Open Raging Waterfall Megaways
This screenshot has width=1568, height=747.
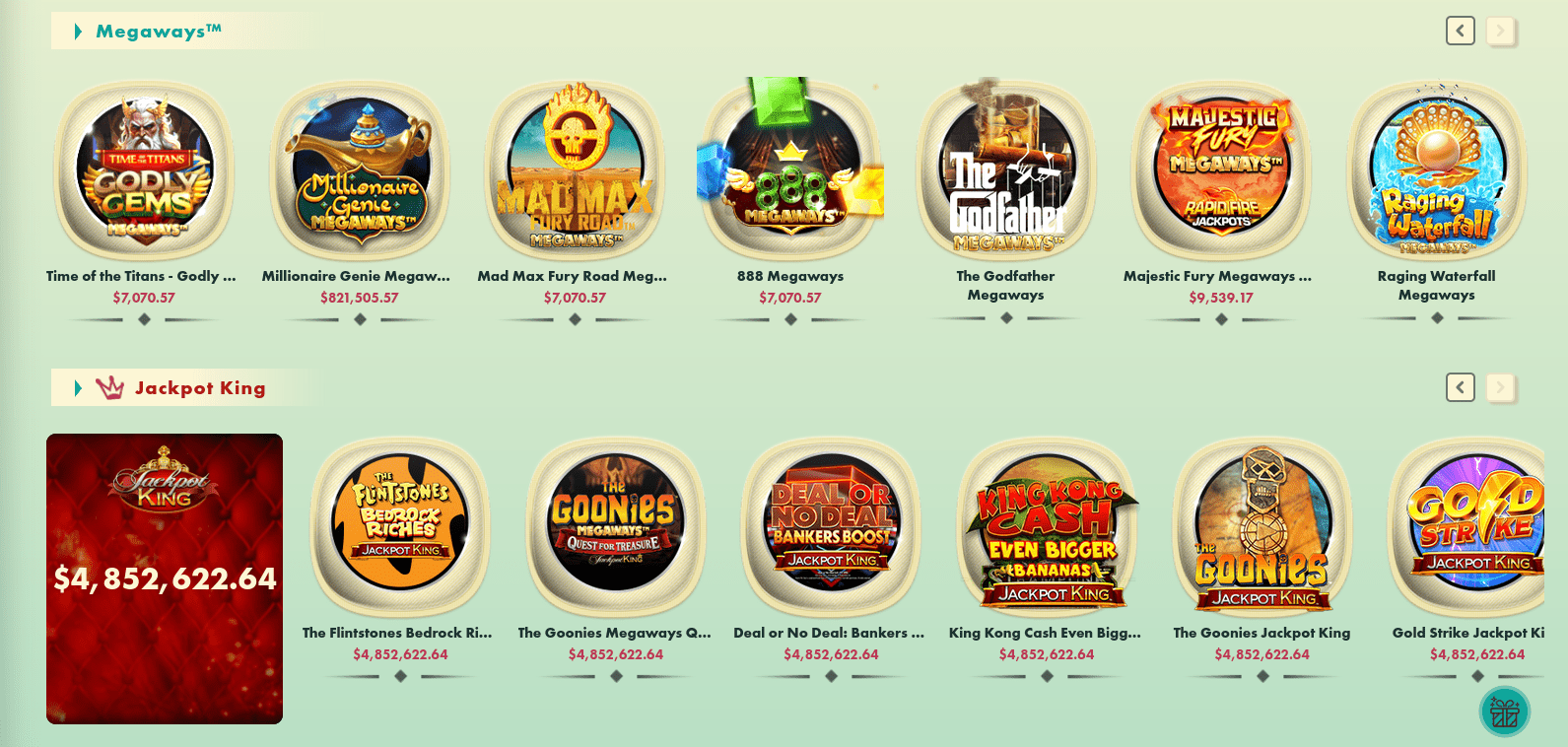1436,171
